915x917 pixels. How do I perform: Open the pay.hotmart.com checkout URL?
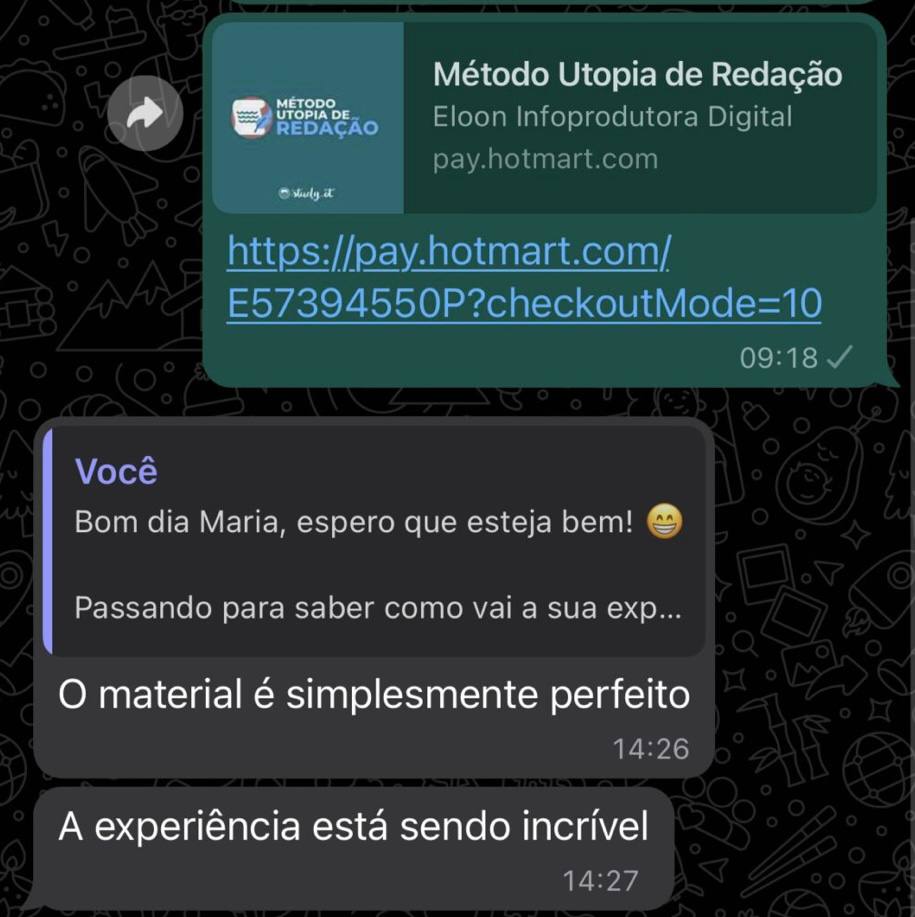(524, 278)
